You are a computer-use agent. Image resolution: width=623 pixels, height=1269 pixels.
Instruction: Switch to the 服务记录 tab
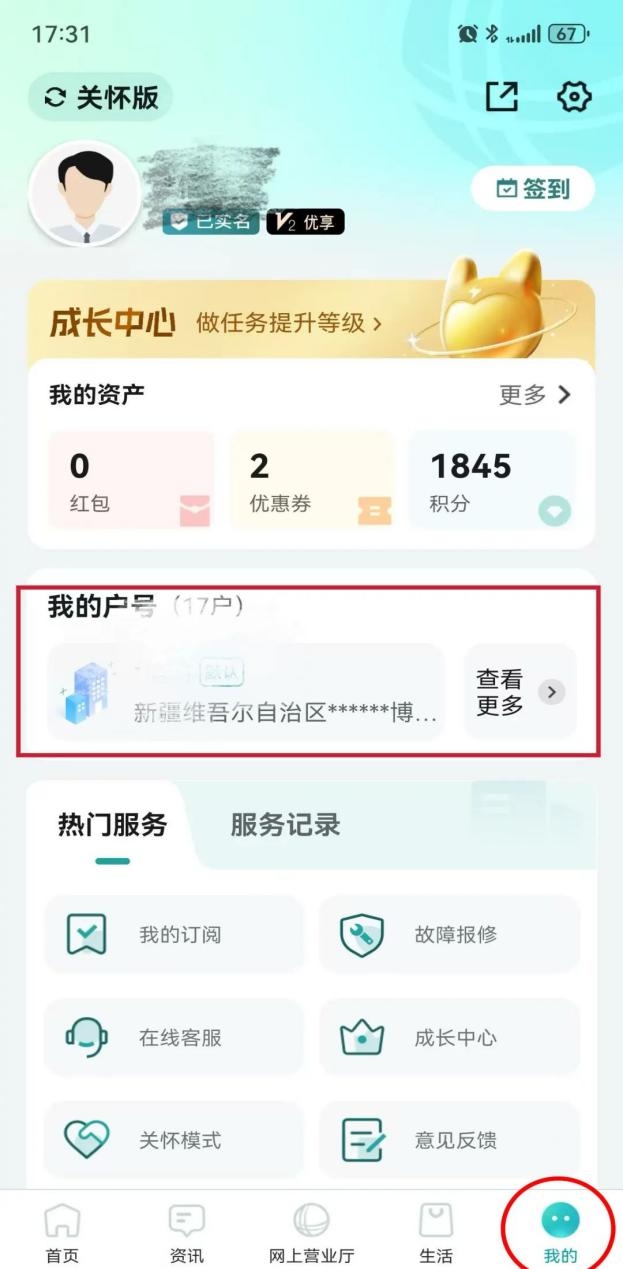click(x=285, y=825)
